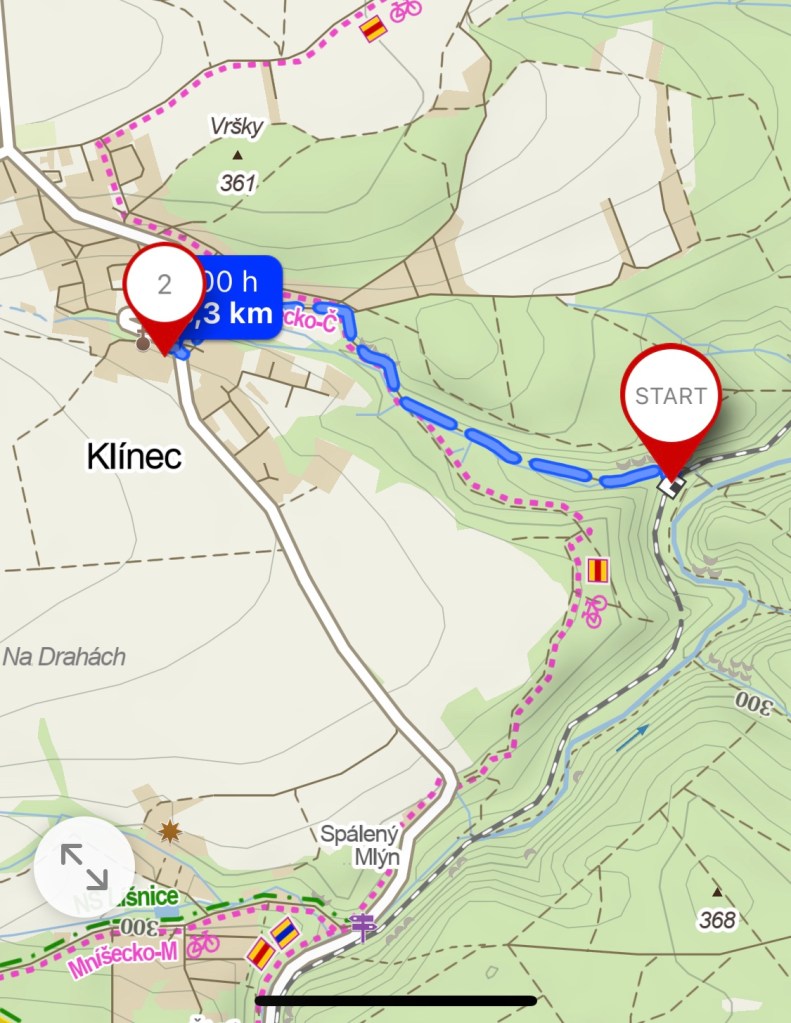Tap the expand fullscreen arrows button
This screenshot has height=1023, width=791.
84,867
